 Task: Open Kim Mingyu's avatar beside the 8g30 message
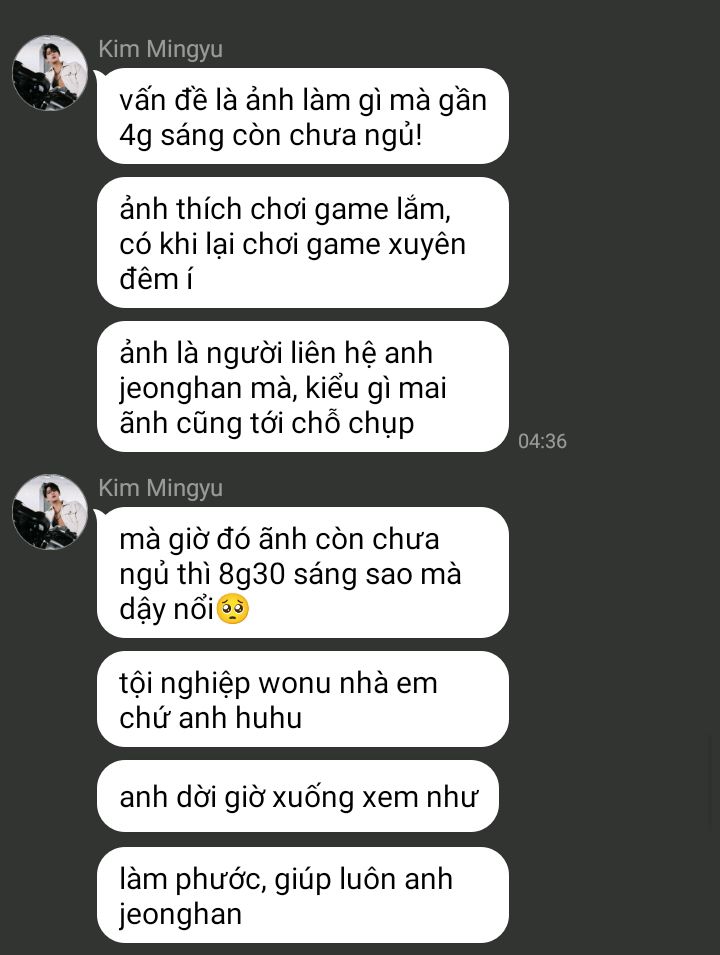pos(50,512)
